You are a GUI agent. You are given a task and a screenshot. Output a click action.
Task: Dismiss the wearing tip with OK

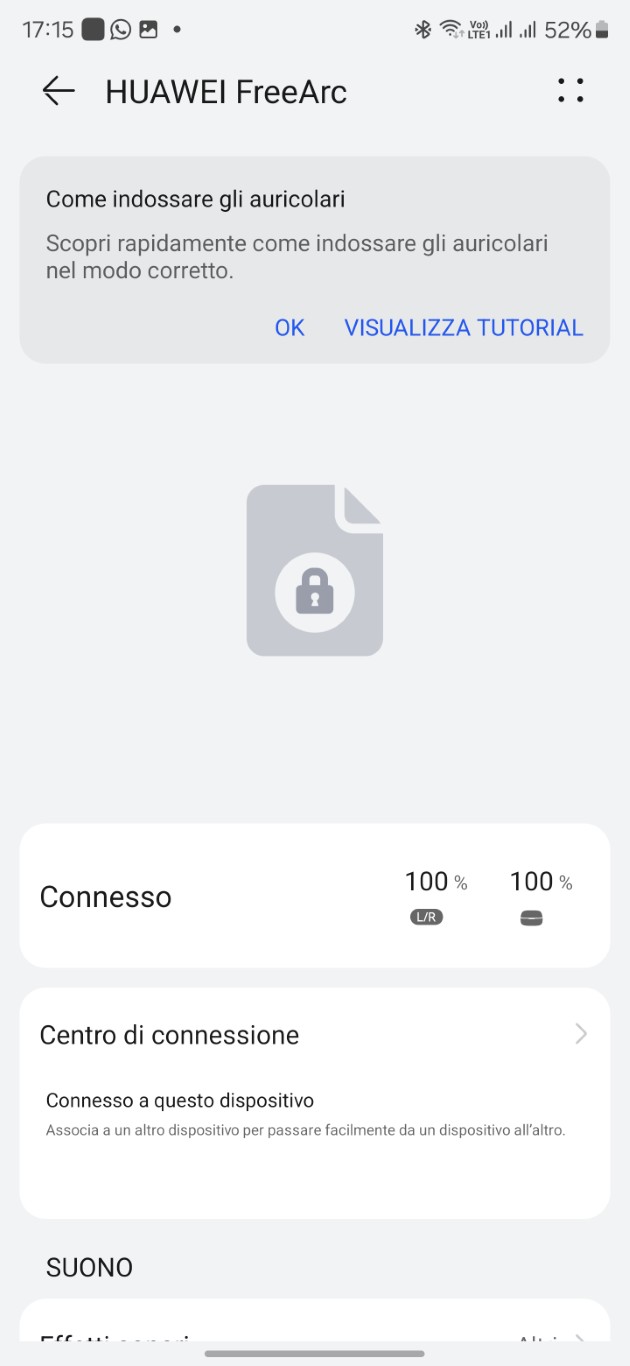pos(290,327)
